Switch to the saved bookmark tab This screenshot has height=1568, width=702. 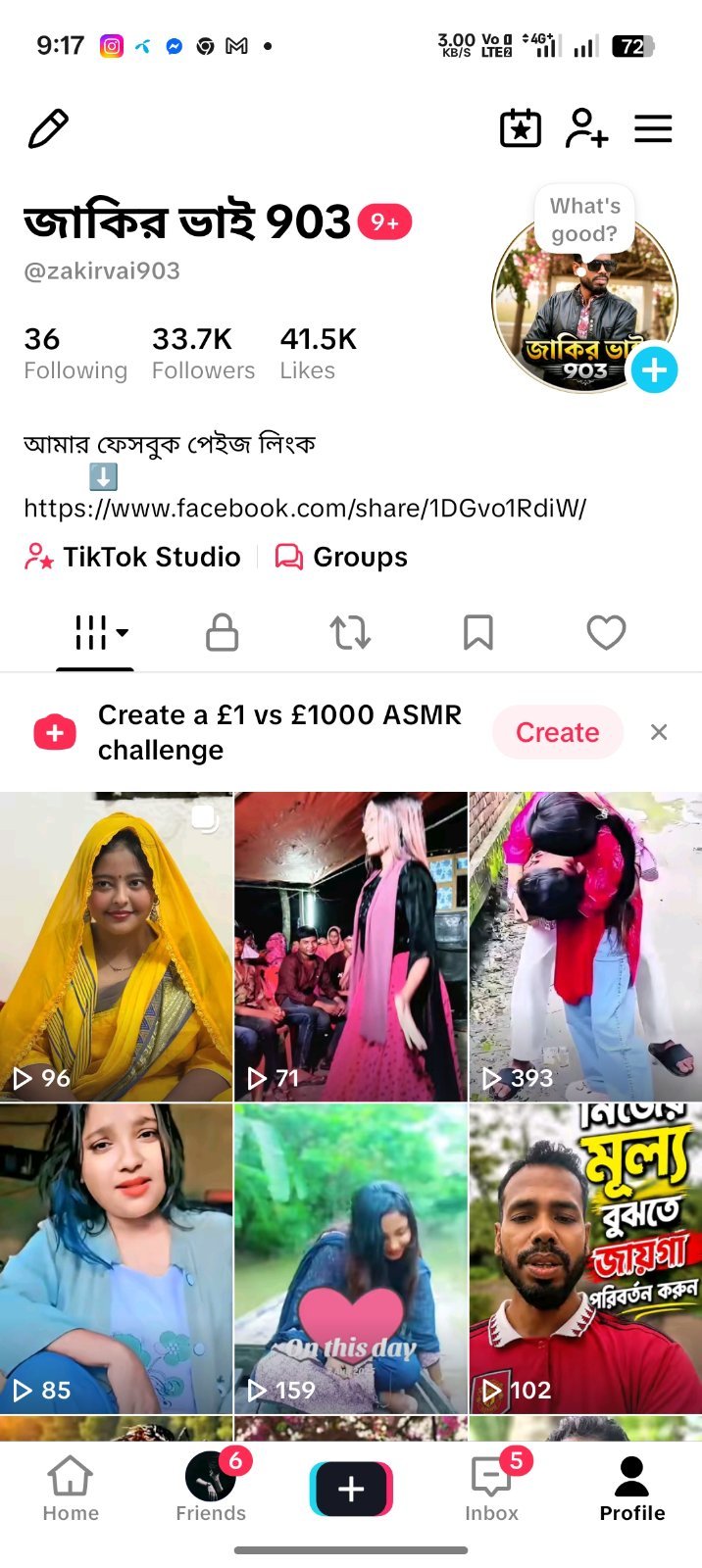477,632
